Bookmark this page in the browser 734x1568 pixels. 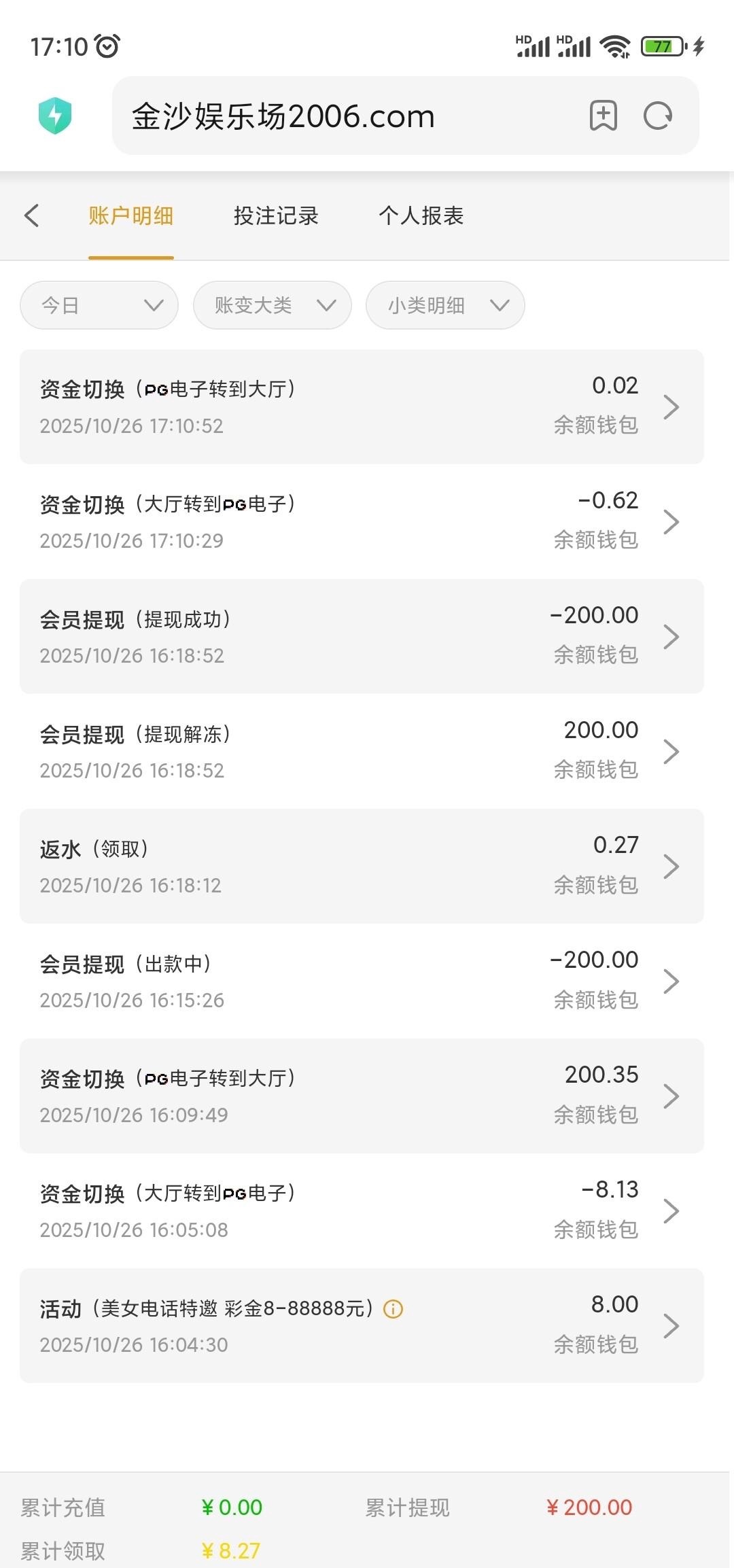[603, 116]
